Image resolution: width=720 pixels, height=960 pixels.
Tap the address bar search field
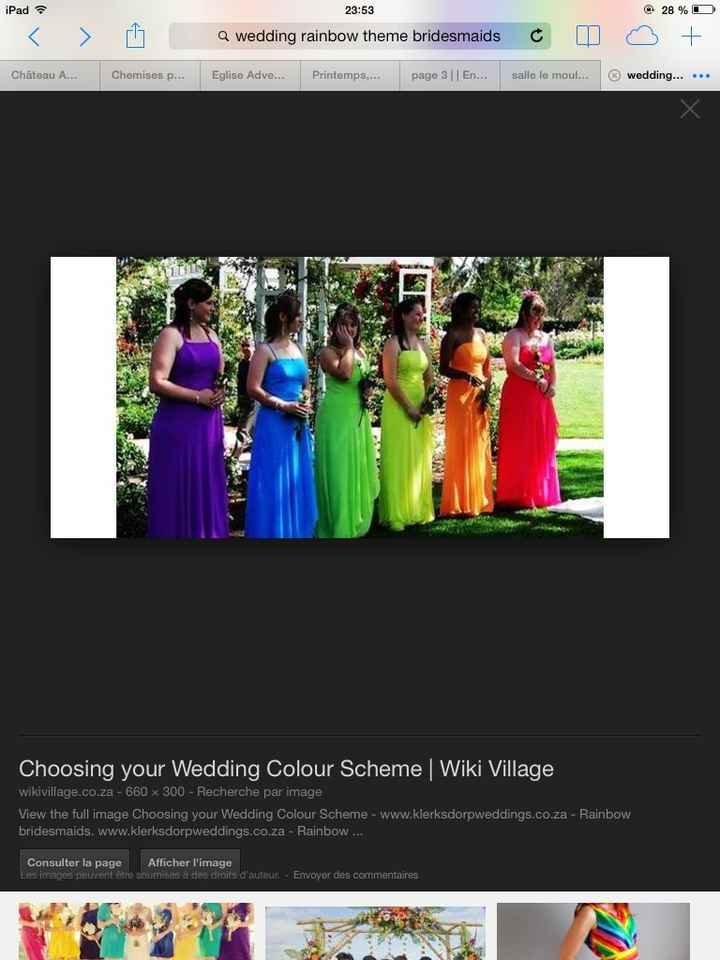point(360,36)
